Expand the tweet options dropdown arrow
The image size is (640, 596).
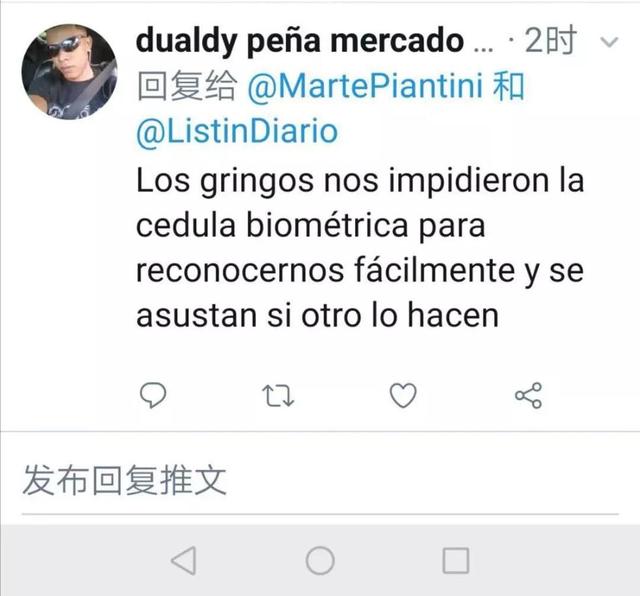(608, 42)
